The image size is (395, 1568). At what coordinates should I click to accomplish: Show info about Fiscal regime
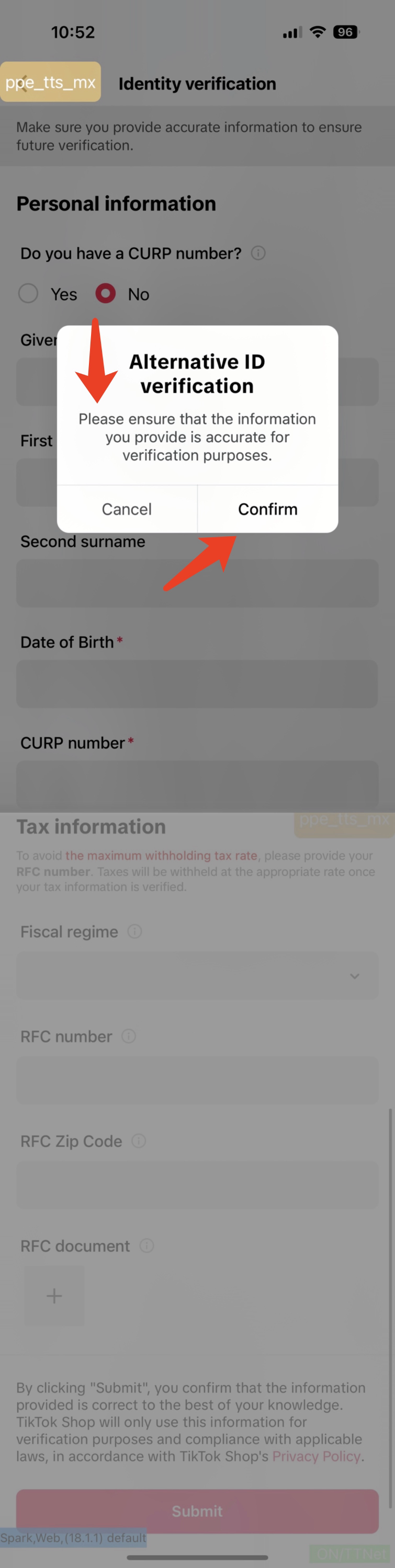[134, 931]
